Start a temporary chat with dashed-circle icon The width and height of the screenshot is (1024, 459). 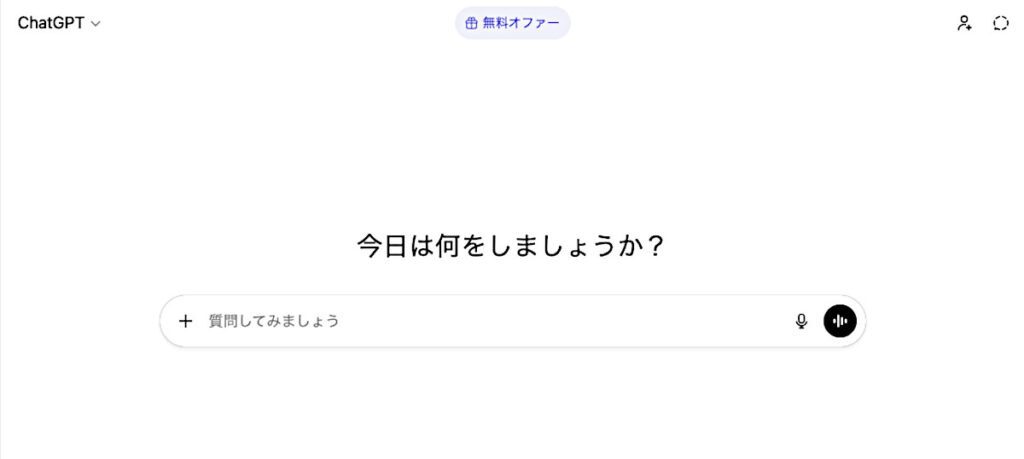[x=1001, y=23]
